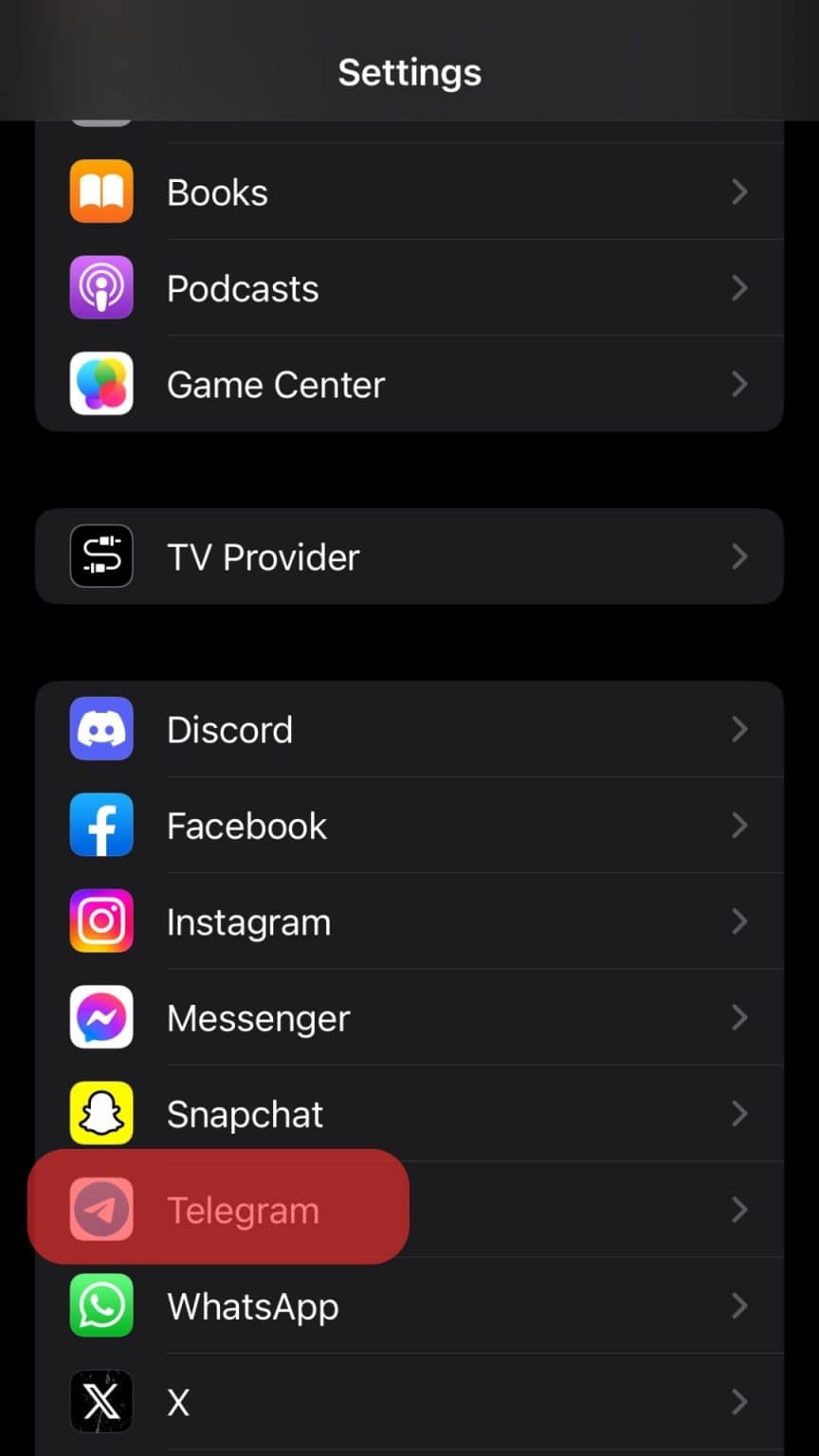Click the Messenger app icon
The height and width of the screenshot is (1456, 819).
pyautogui.click(x=101, y=1017)
